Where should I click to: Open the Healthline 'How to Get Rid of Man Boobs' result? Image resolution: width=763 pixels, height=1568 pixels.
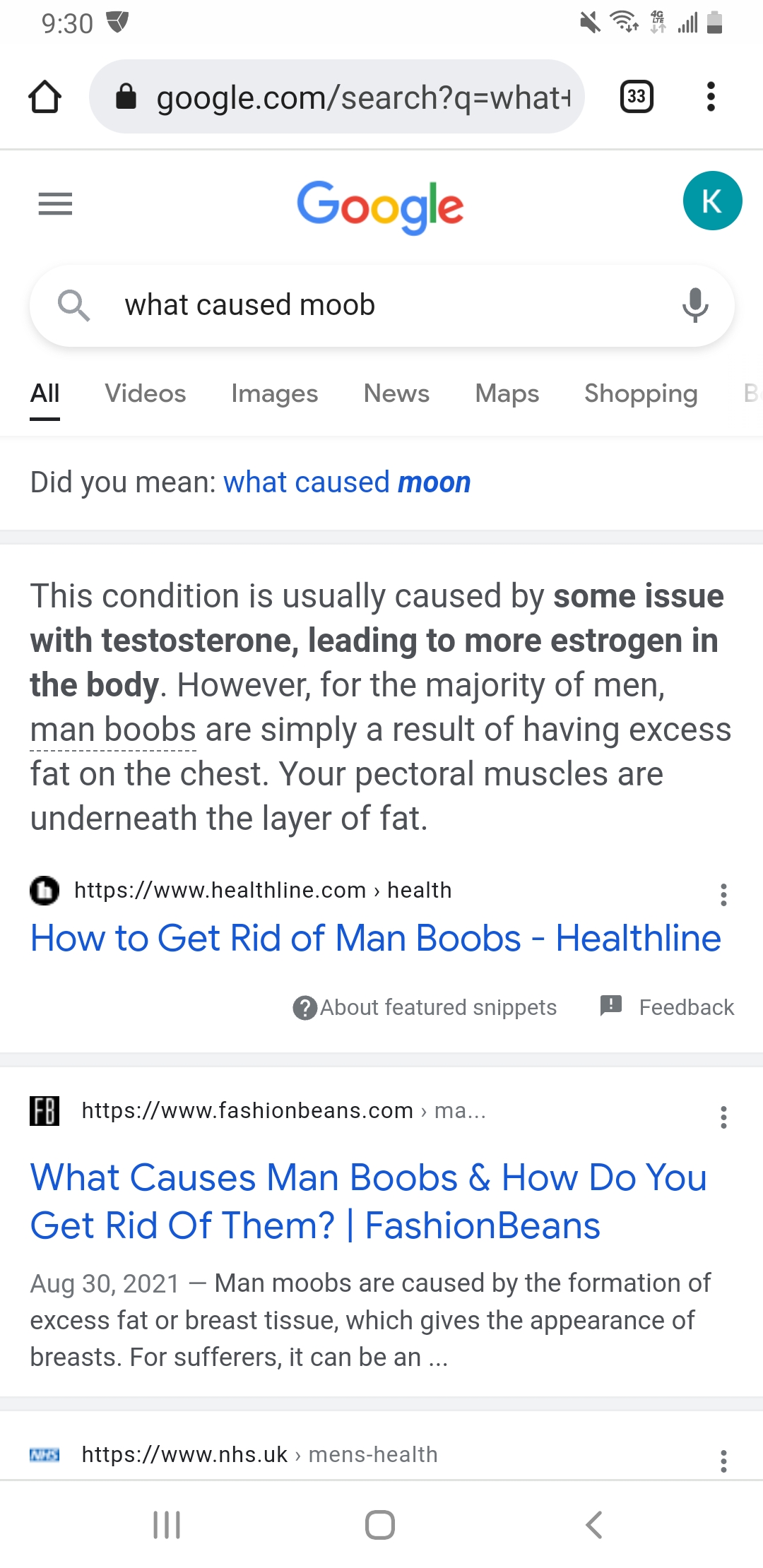click(376, 939)
